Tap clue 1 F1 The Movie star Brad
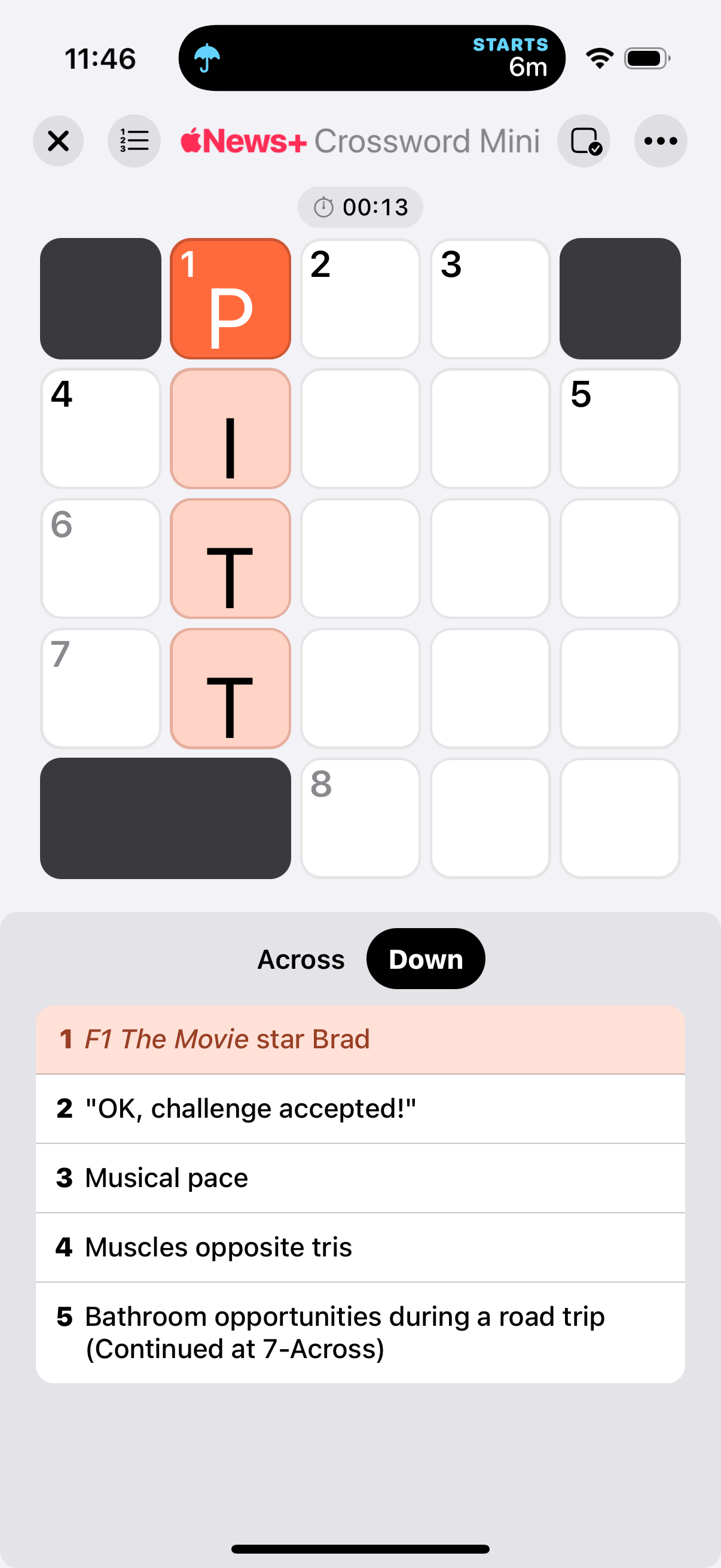This screenshot has width=721, height=1568. (360, 1039)
